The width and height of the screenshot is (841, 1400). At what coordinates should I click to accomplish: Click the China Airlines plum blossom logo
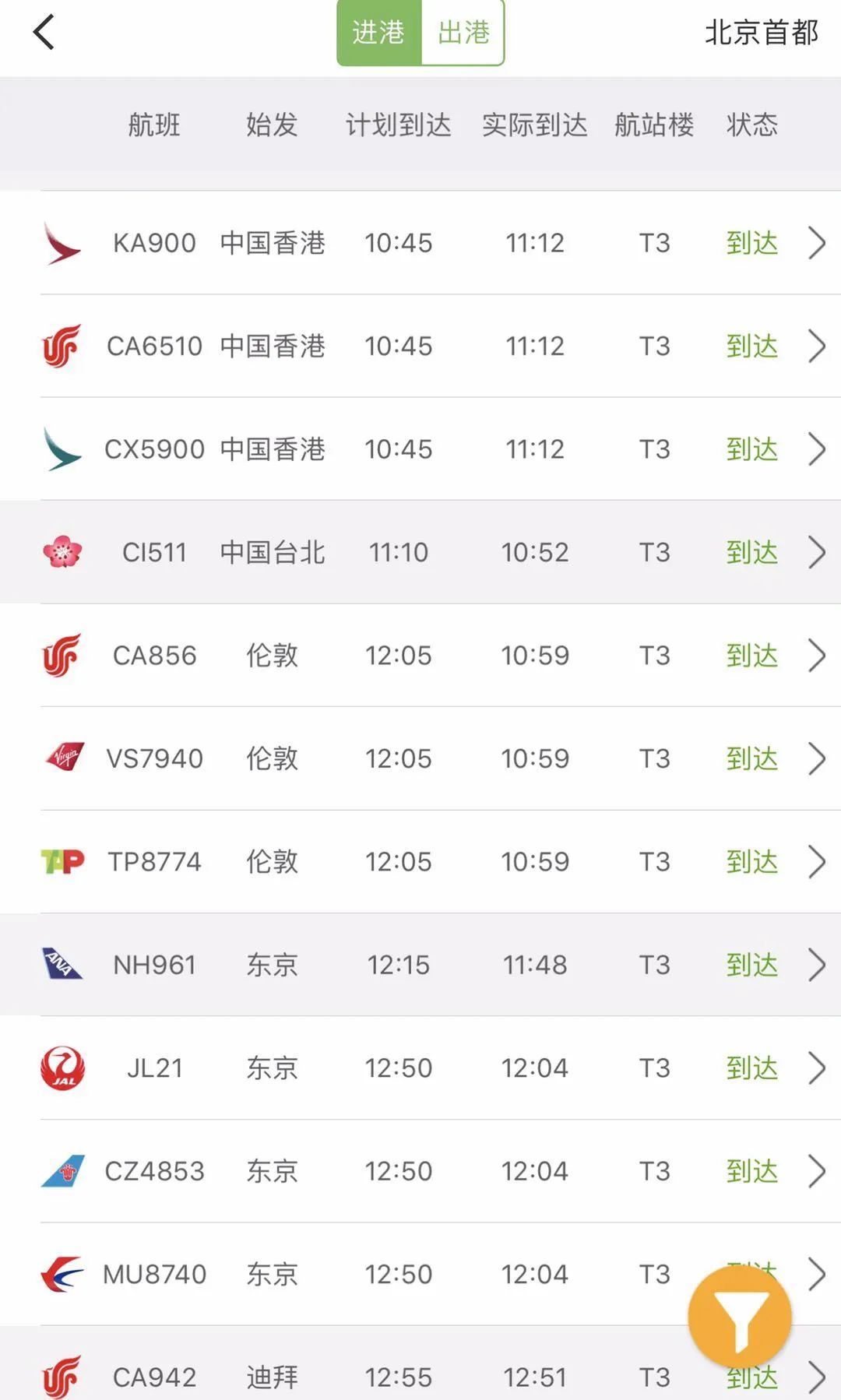[62, 551]
